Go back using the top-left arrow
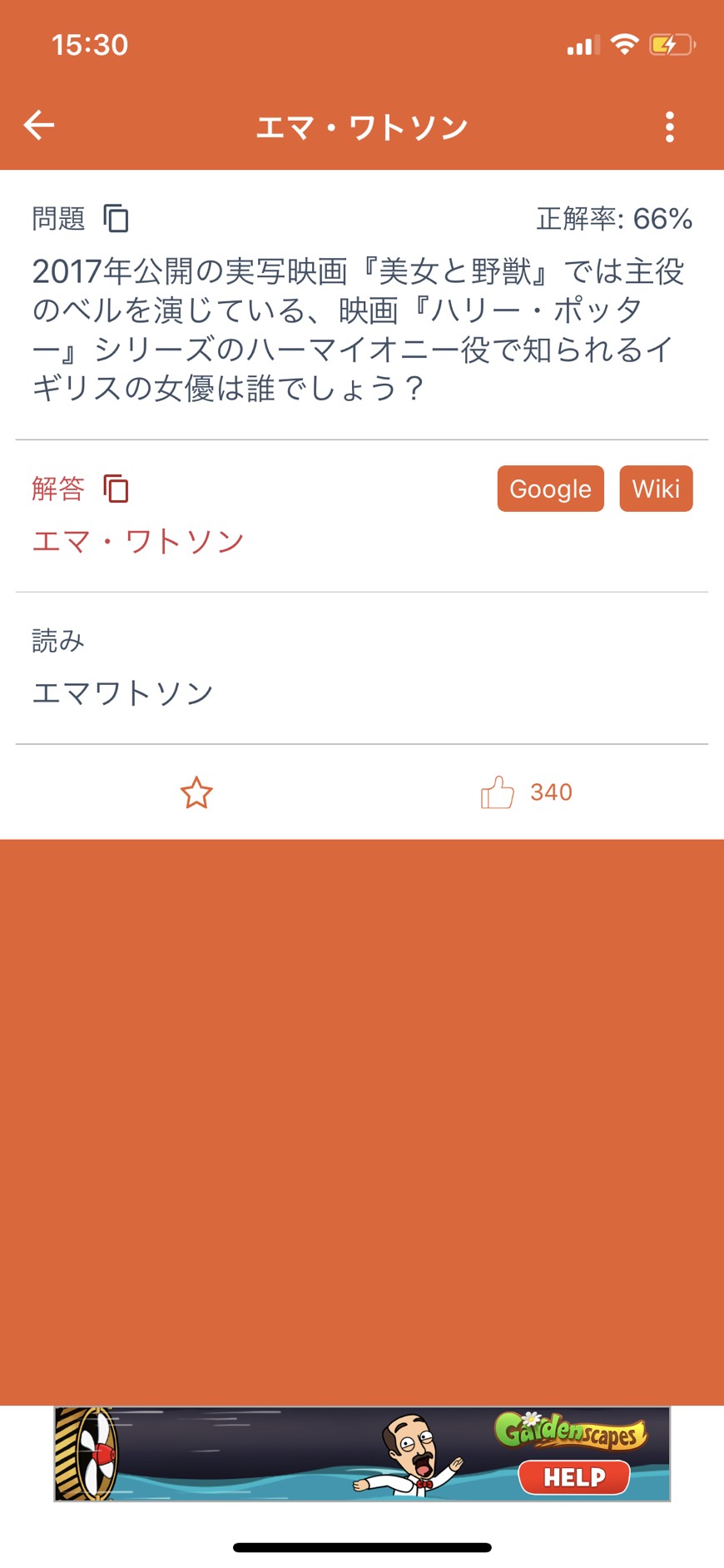Screen dimensions: 724x1568 (x=39, y=126)
